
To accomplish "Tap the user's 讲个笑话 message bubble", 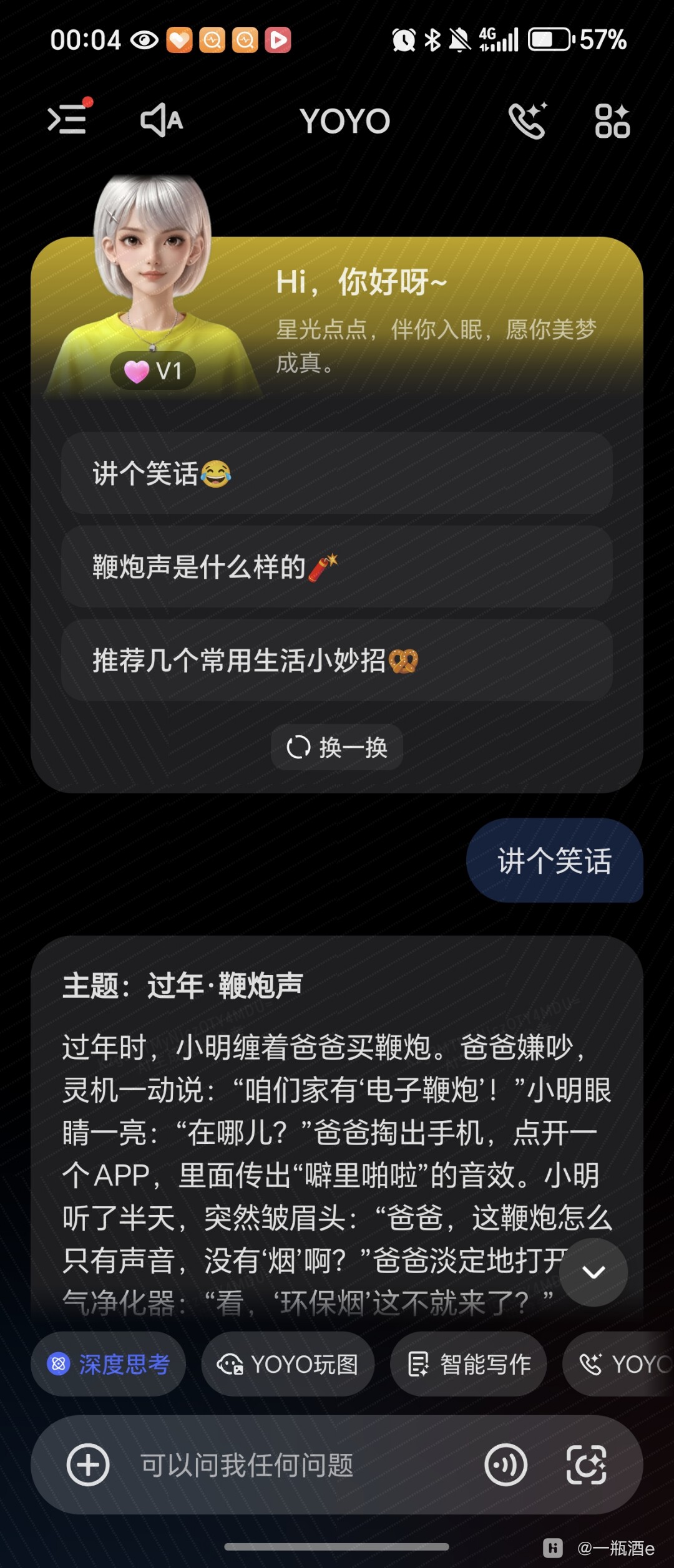I will tap(555, 861).
